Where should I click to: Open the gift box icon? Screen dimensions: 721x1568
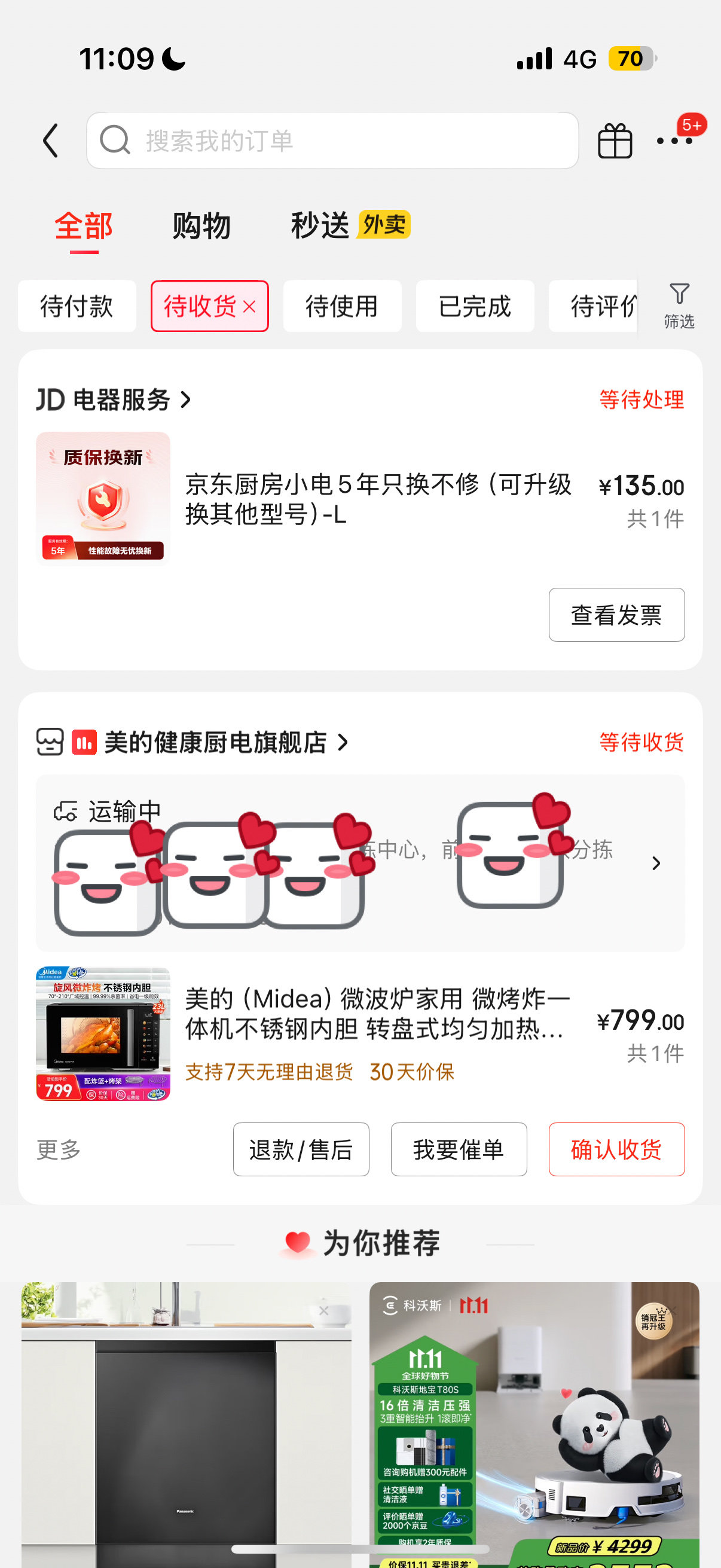tap(615, 141)
